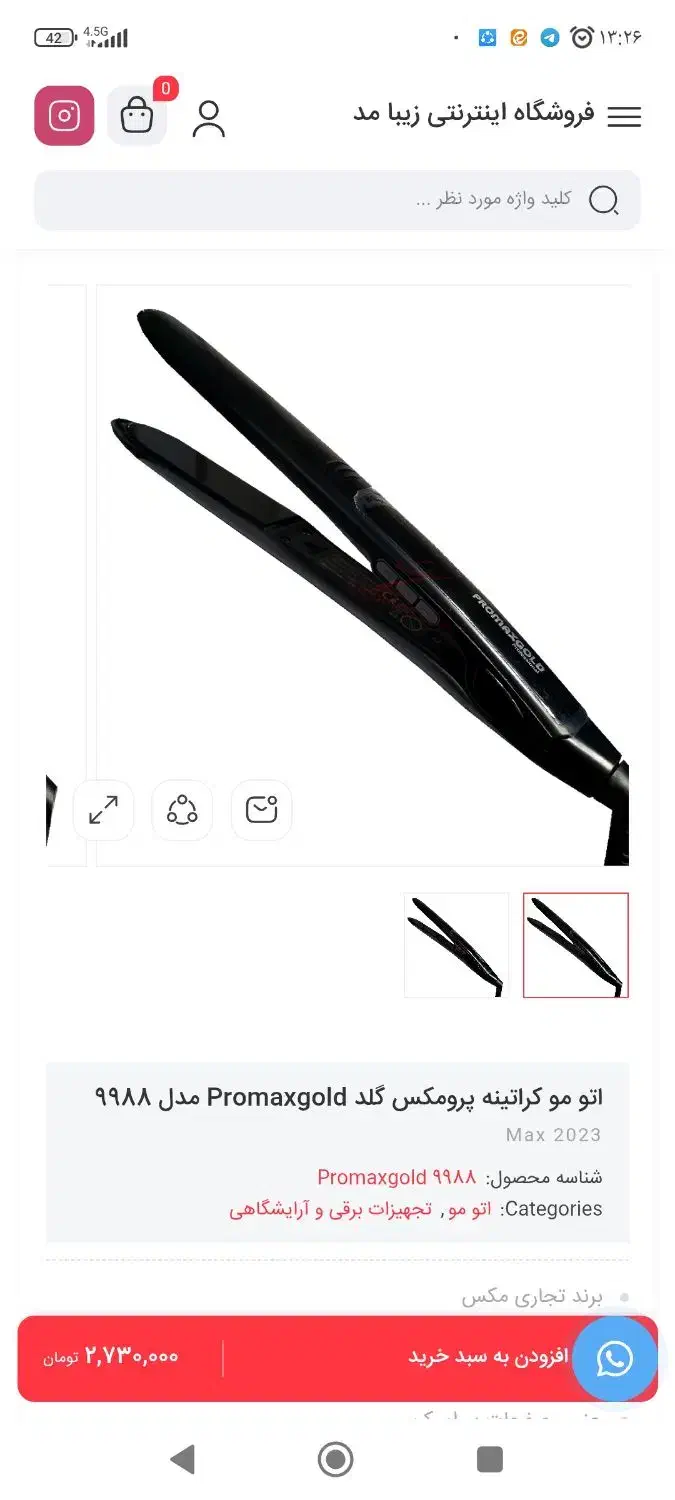Open the Promaxgold 9988 product ID link
675x1500 pixels.
(396, 1177)
